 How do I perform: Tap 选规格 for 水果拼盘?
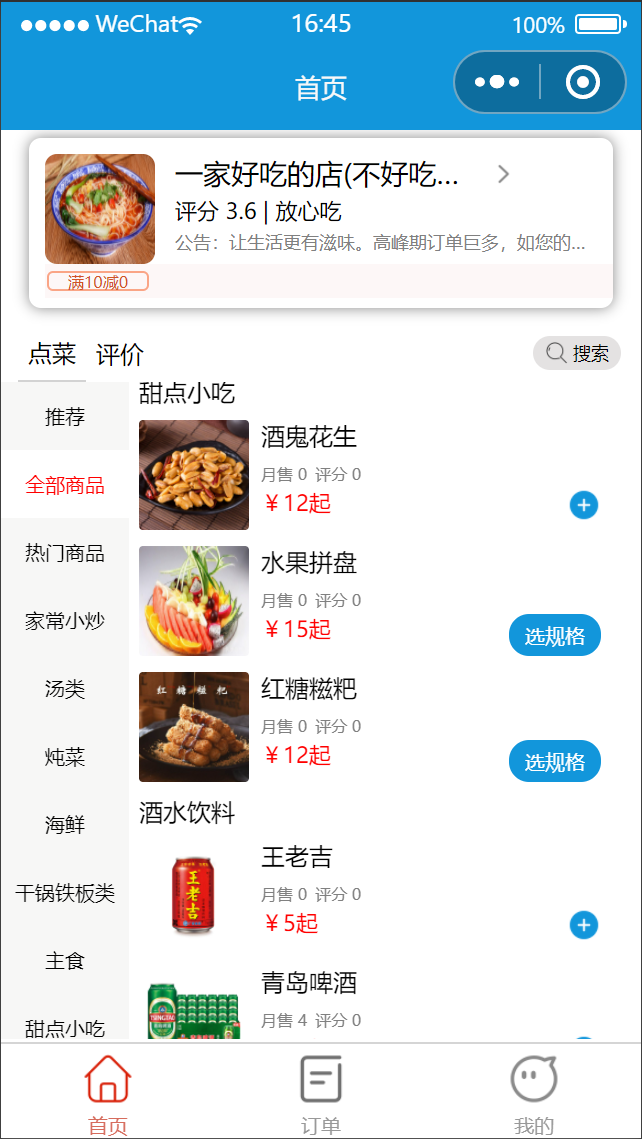pos(555,636)
